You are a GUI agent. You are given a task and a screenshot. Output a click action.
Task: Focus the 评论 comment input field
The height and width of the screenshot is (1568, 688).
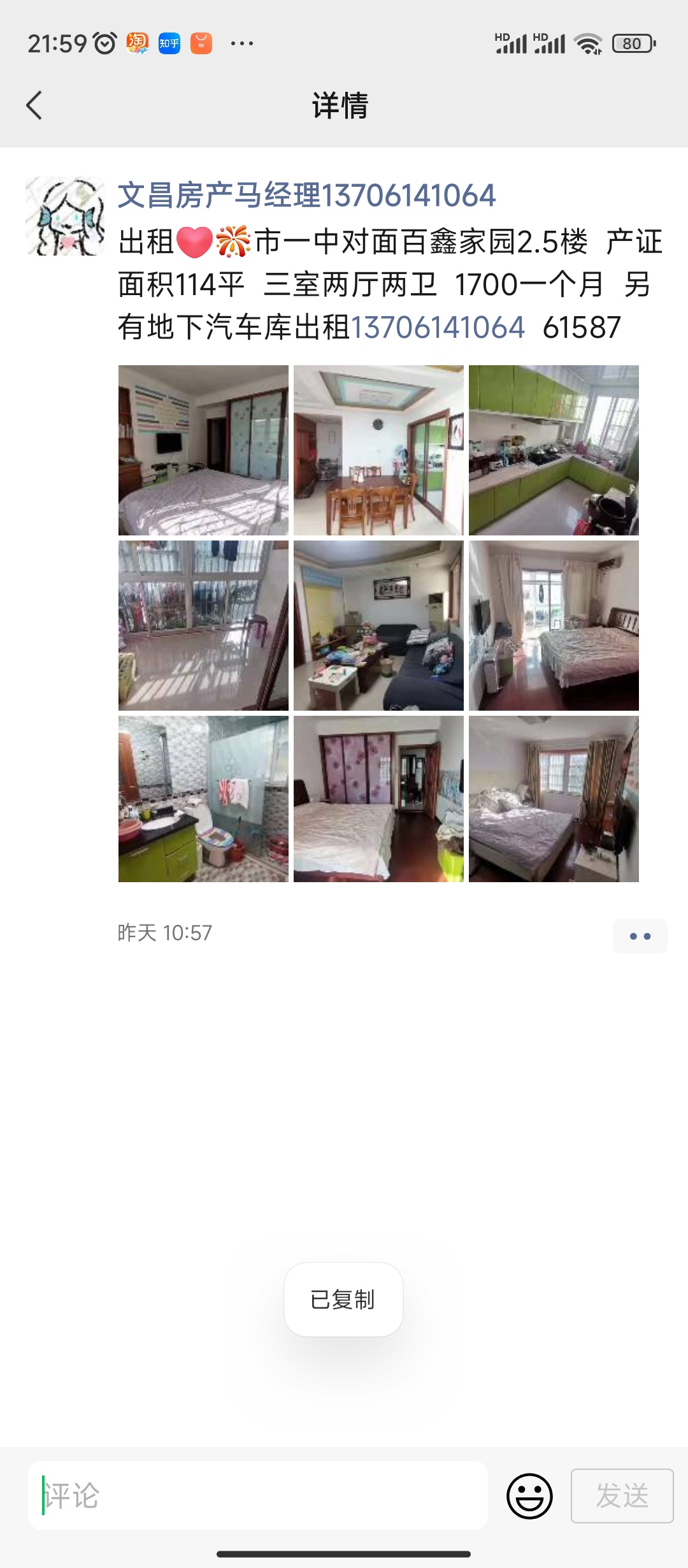(x=258, y=1495)
